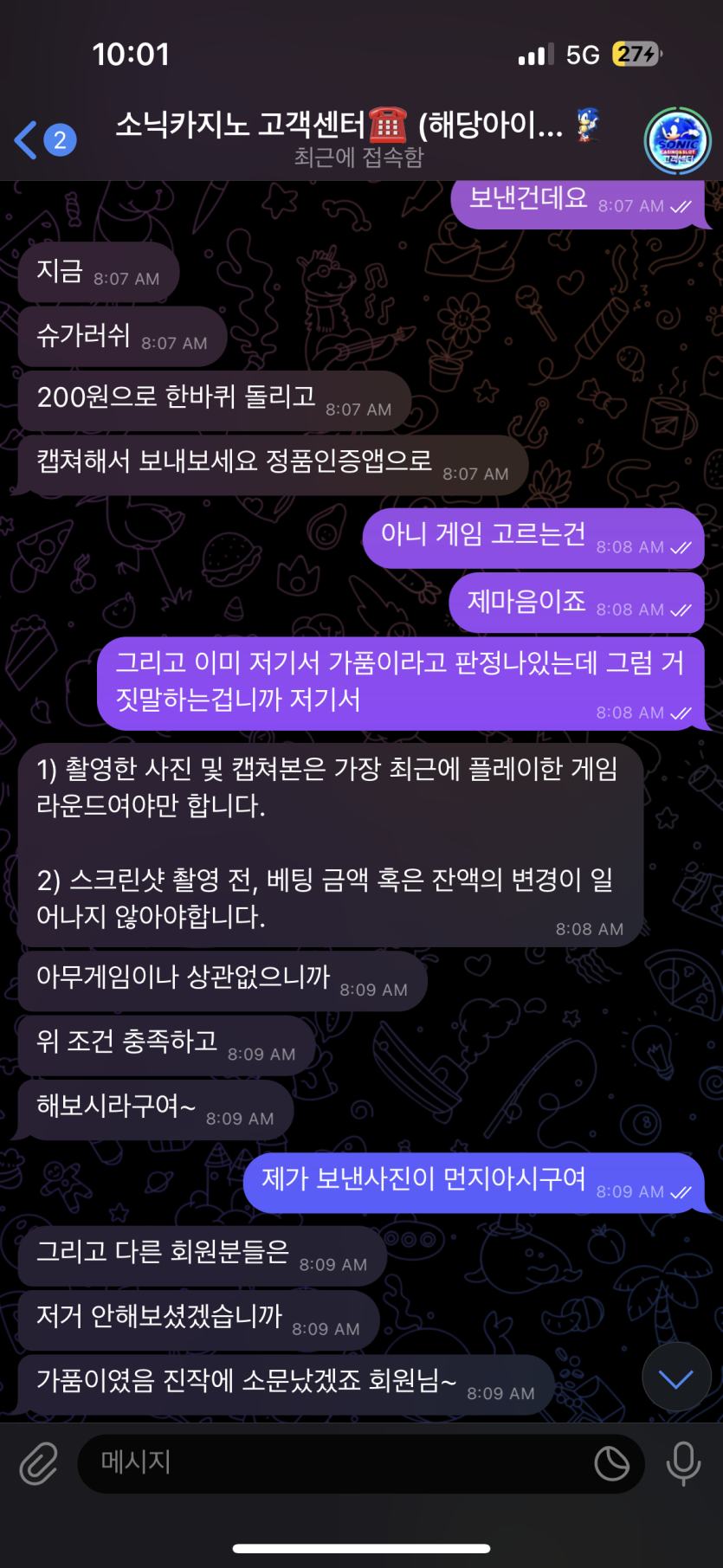Jump to the latest message
This screenshot has width=723, height=1568.
(675, 1378)
